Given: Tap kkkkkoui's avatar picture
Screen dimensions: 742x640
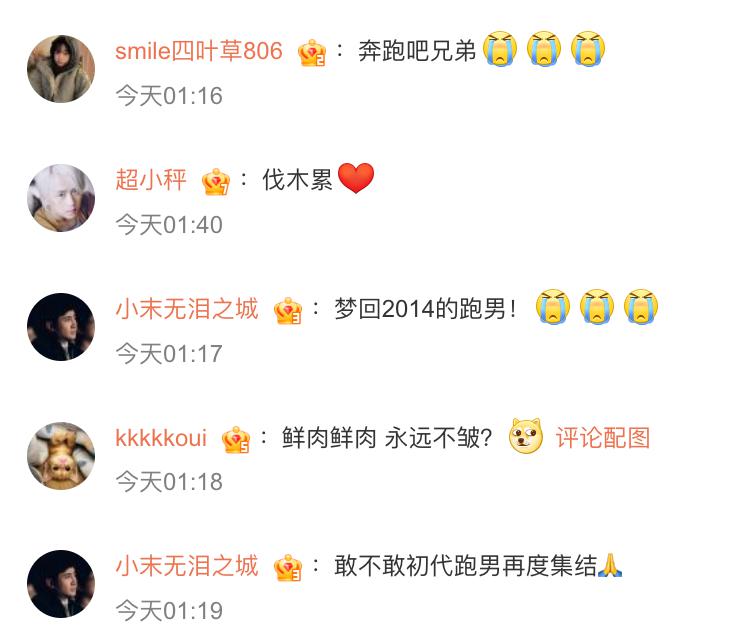Looking at the screenshot, I should 61,456.
